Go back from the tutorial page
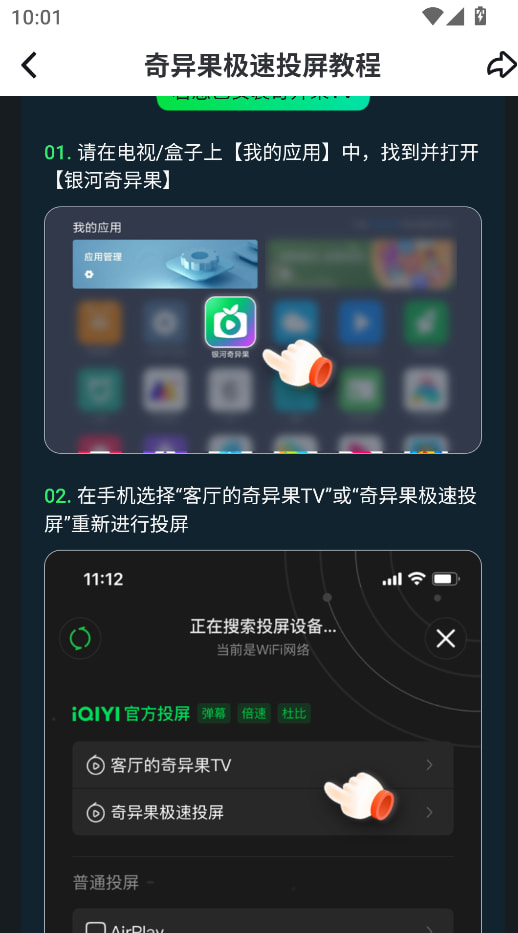The width and height of the screenshot is (518, 933). click(29, 65)
